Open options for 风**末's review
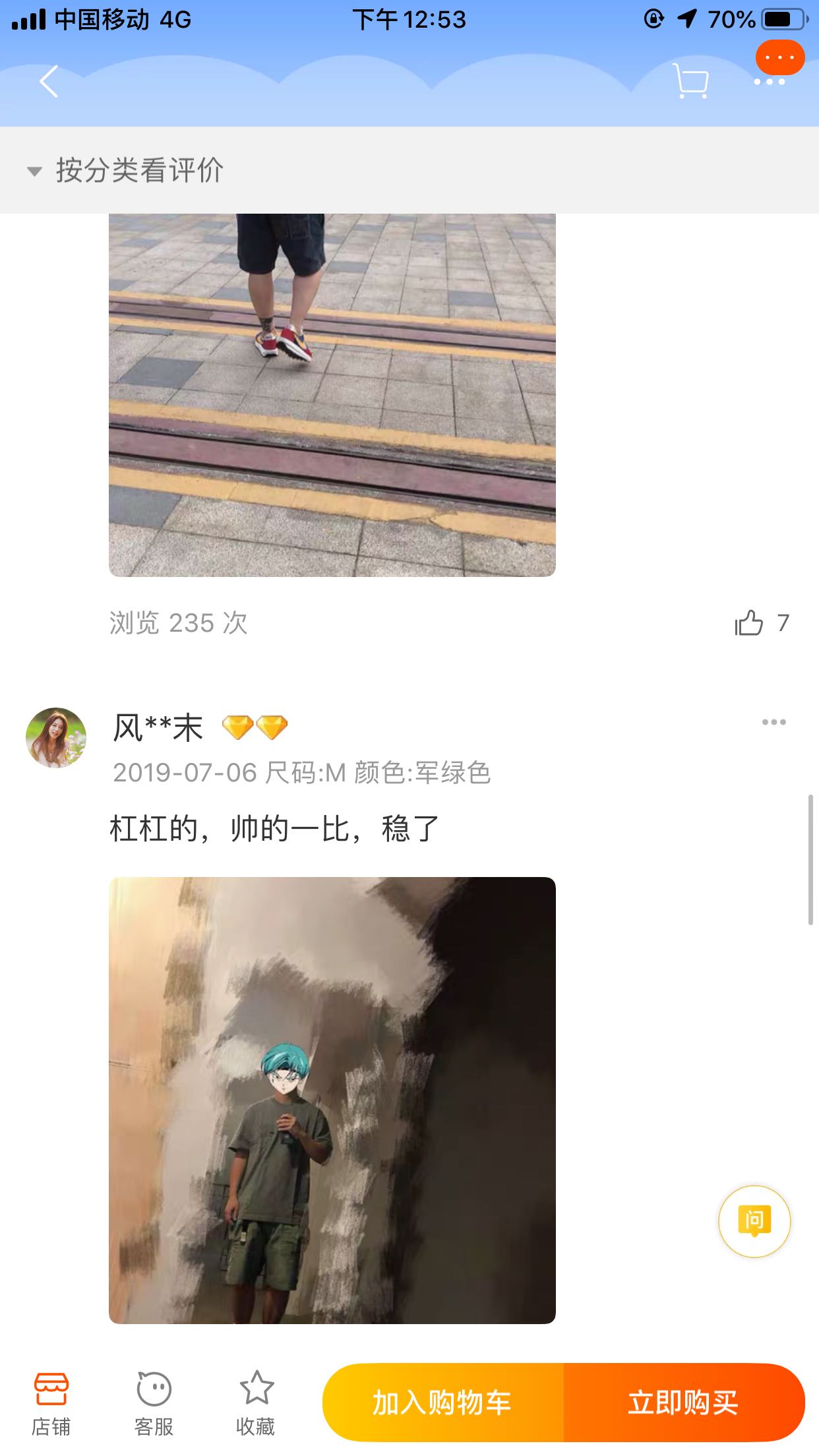The image size is (819, 1456). (773, 722)
